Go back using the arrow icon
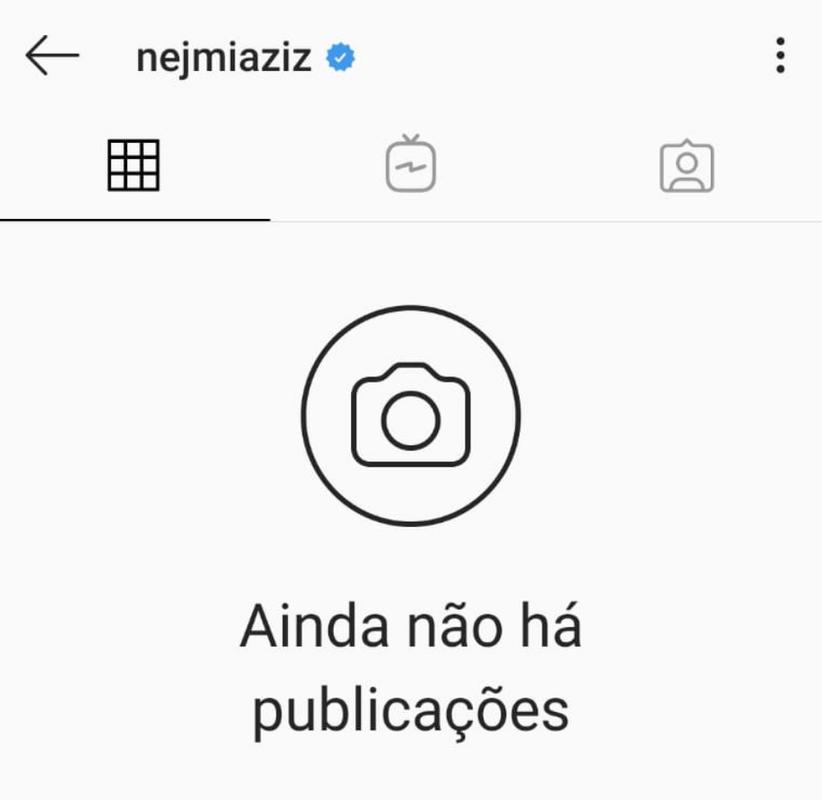This screenshot has height=800, width=822. click(51, 57)
